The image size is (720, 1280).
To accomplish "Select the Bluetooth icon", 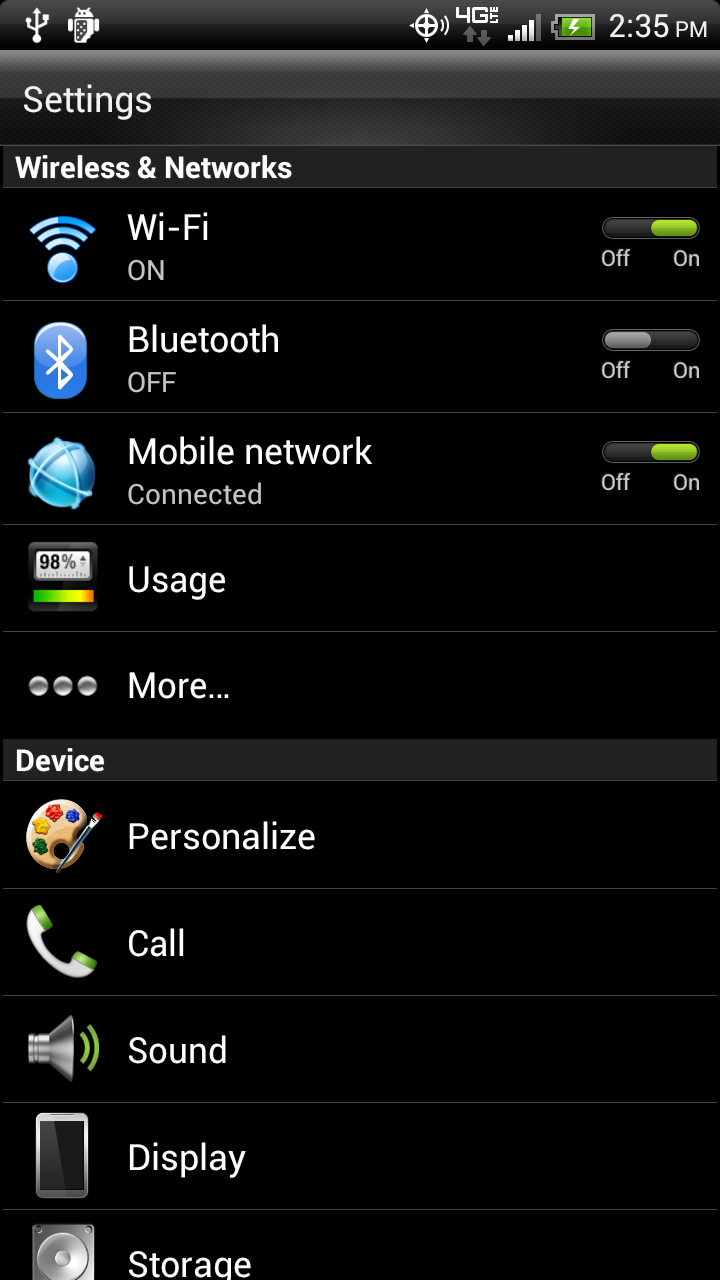I will click(x=62, y=358).
